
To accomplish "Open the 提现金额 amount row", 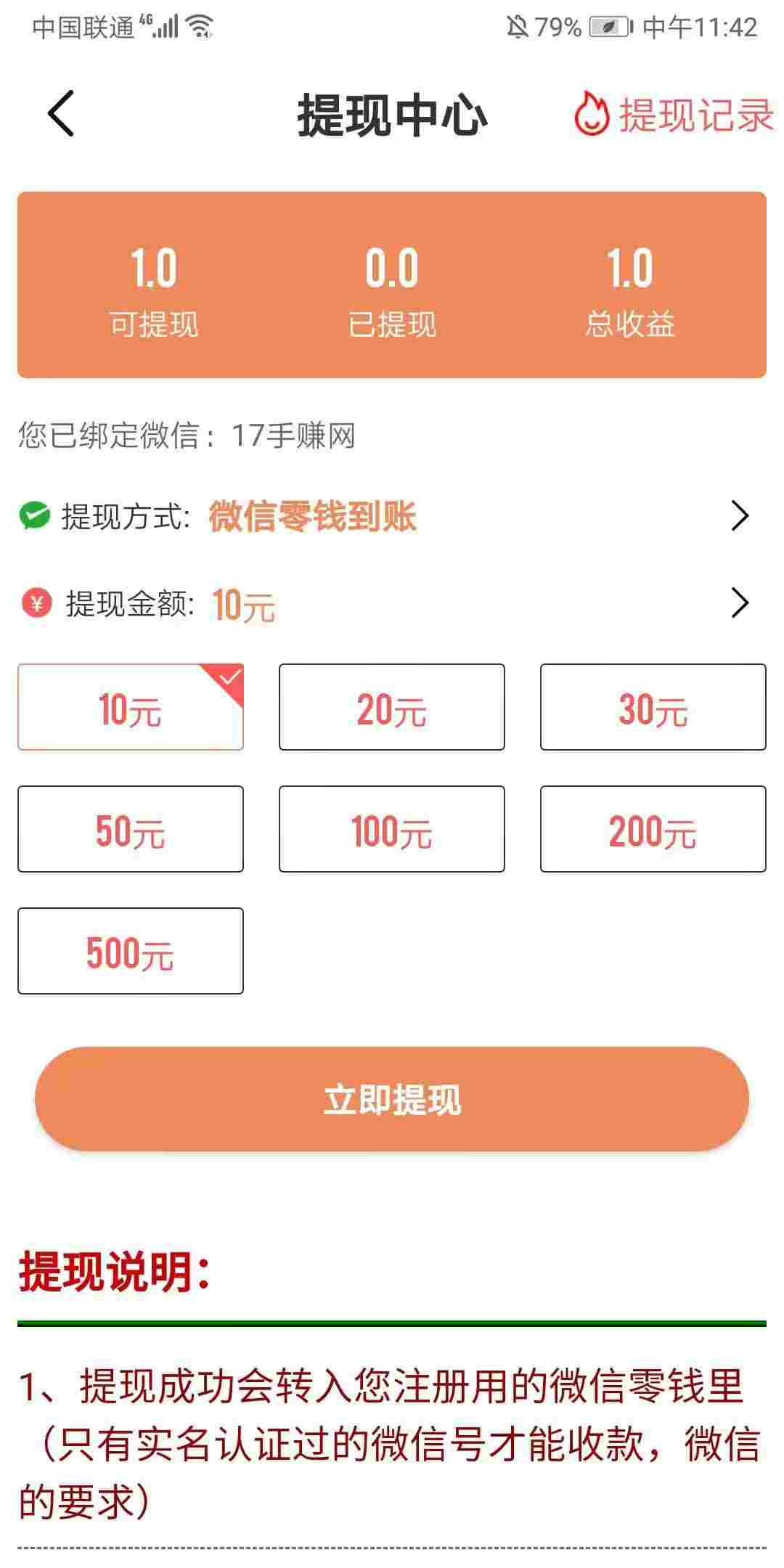I will [x=392, y=603].
